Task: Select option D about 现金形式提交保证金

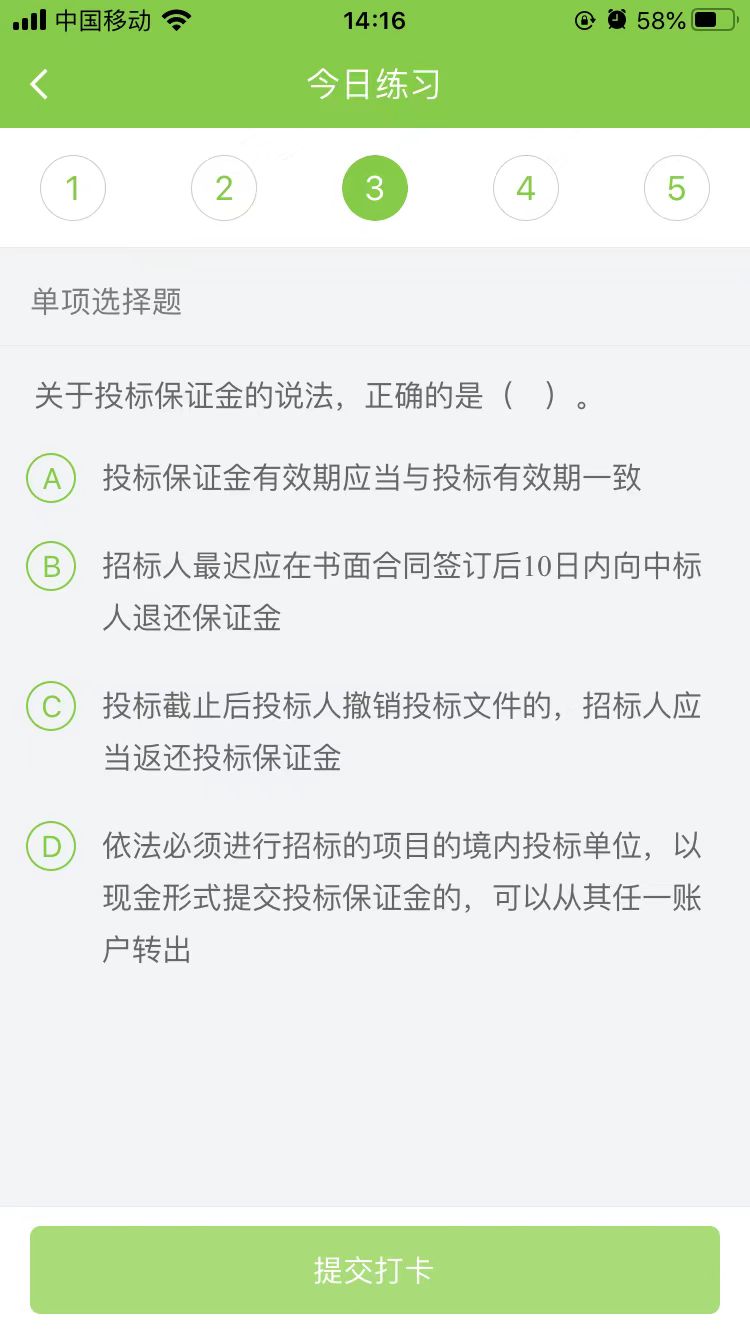Action: [51, 847]
